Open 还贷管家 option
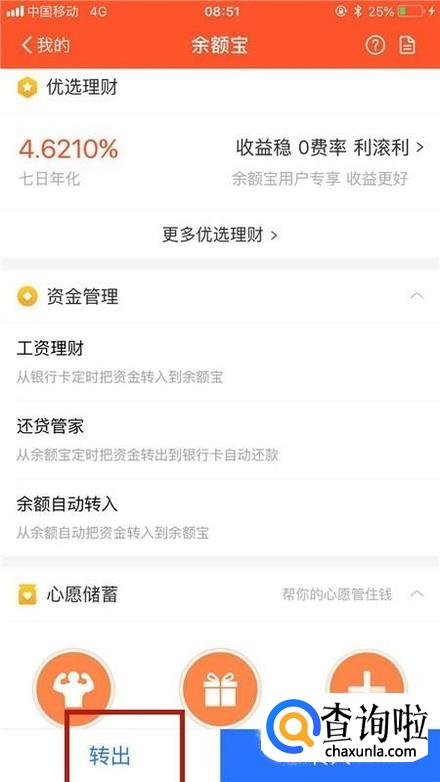 click(220, 440)
